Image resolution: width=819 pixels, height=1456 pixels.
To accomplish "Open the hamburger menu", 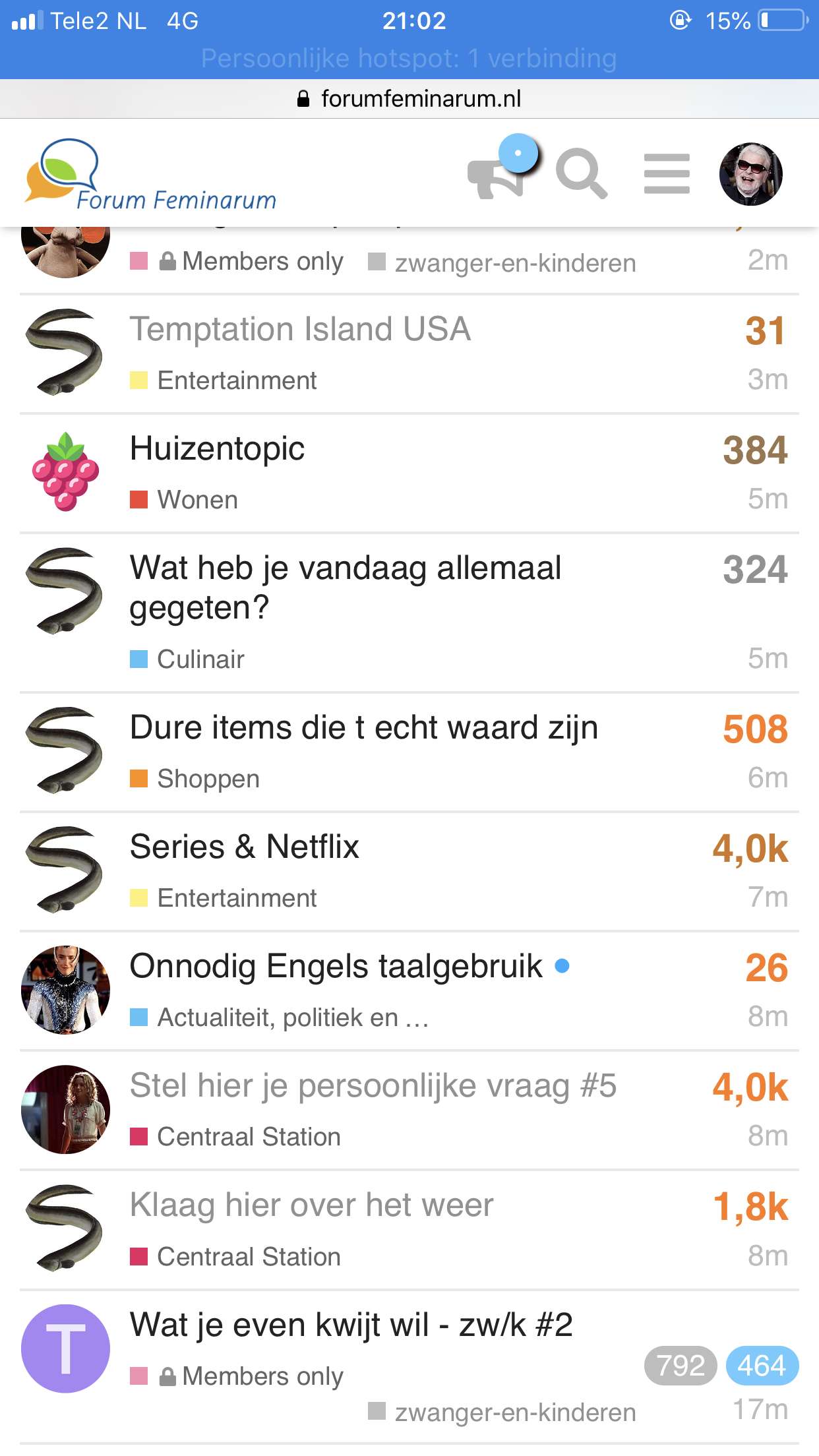I will (x=667, y=174).
